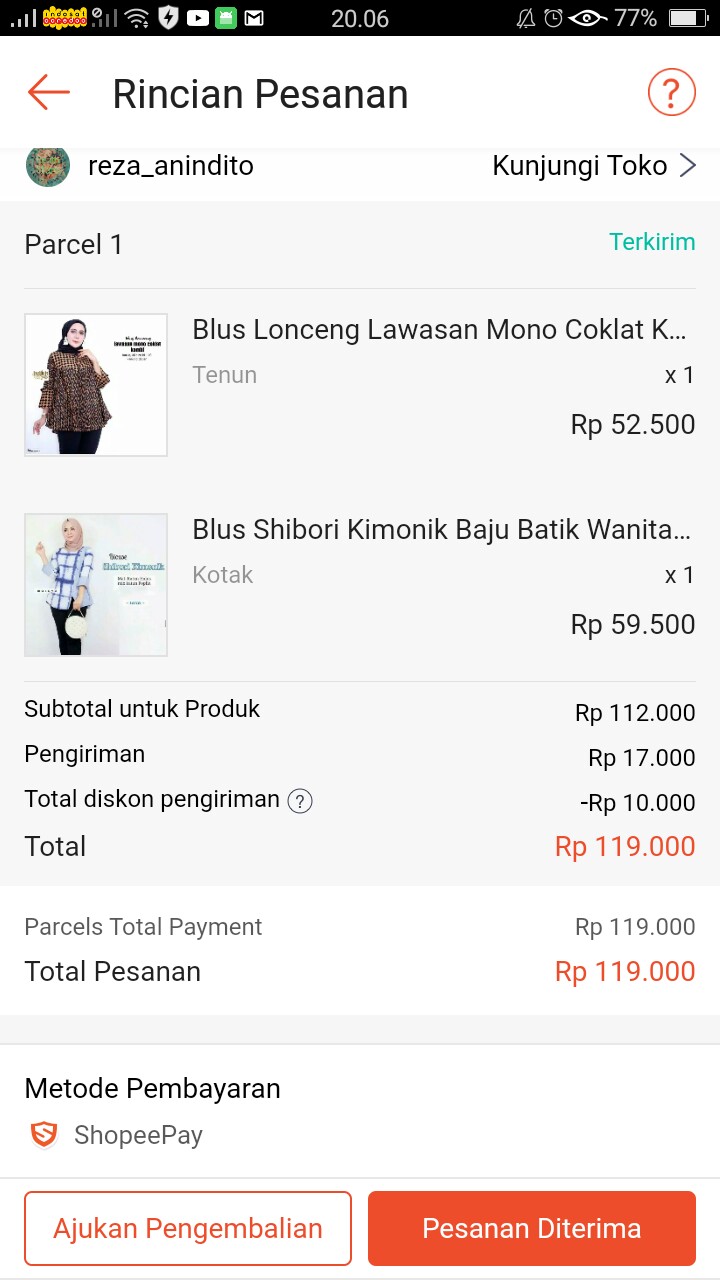This screenshot has width=720, height=1280.
Task: Open the Blus Shibori Kimonik product title
Action: (443, 529)
